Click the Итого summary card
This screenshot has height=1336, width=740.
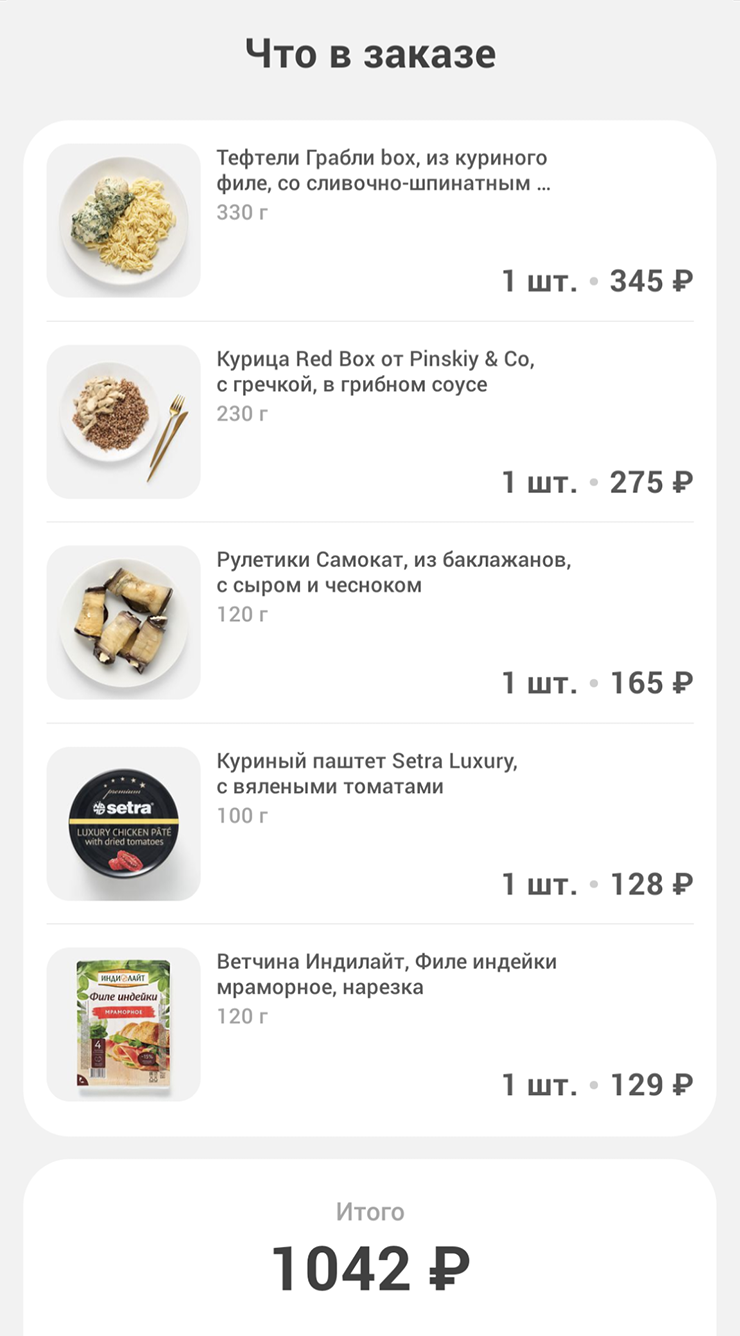370,1242
